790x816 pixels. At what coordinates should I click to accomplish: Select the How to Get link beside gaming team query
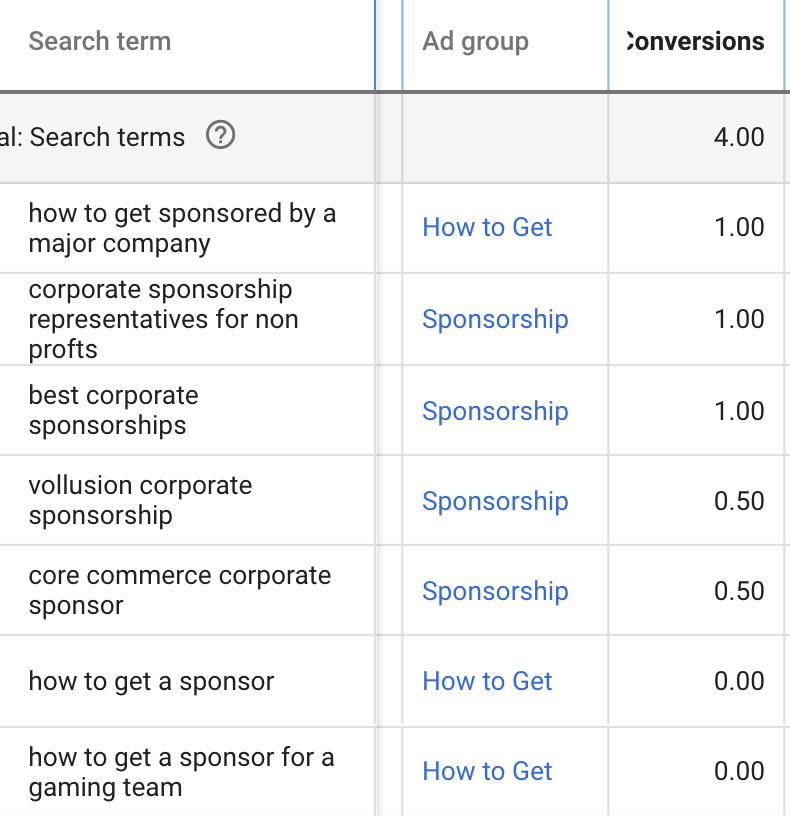487,771
